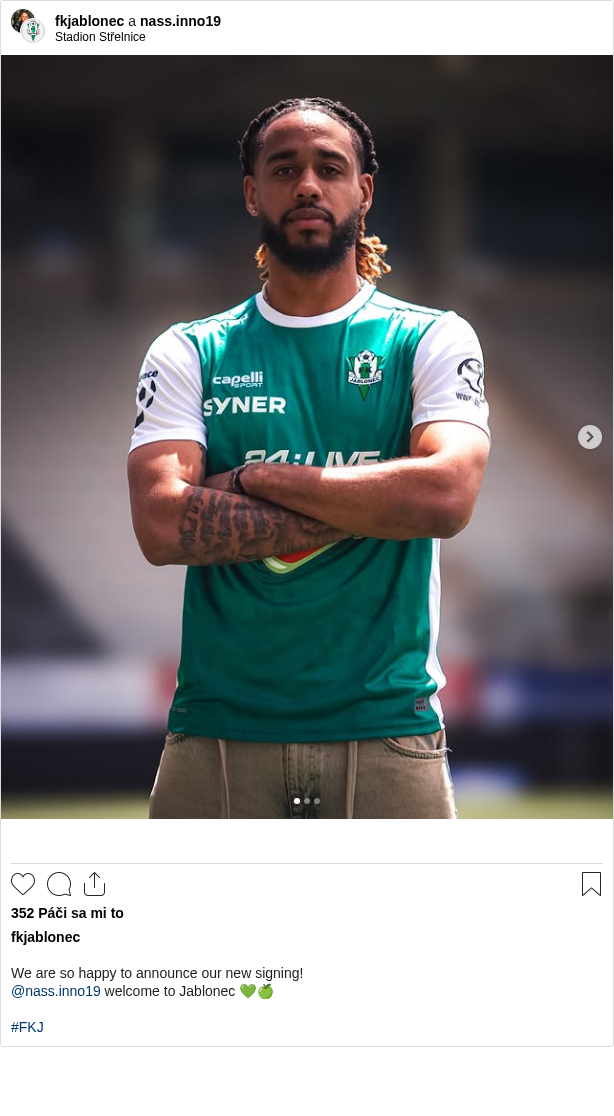The width and height of the screenshot is (614, 1116).
Task: View the 352 likes list
Action: point(67,913)
